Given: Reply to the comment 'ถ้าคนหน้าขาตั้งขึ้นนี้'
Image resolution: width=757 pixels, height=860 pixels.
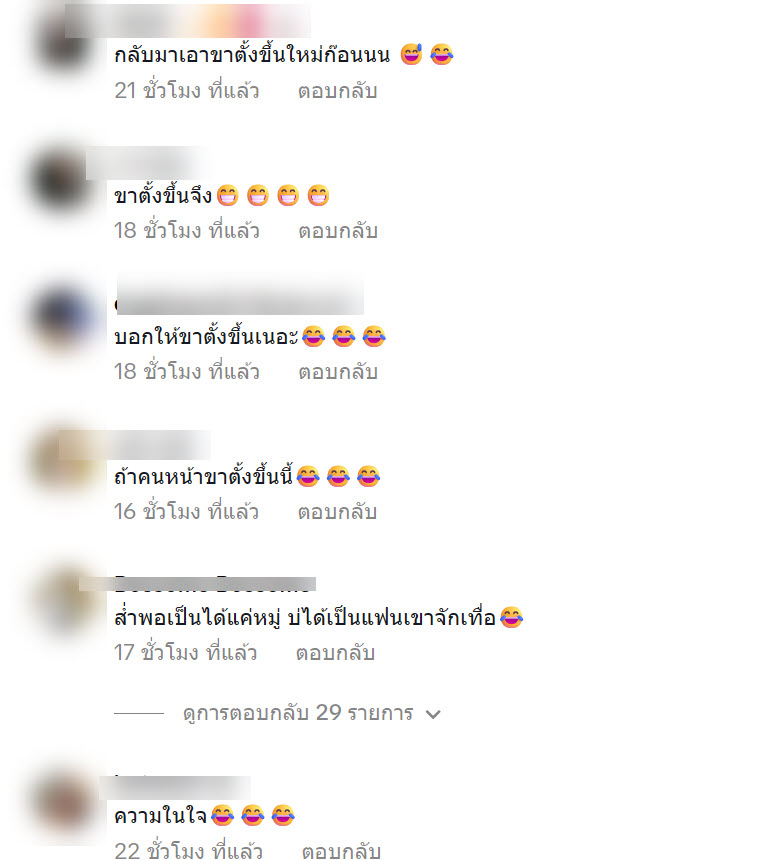Looking at the screenshot, I should coord(337,512).
